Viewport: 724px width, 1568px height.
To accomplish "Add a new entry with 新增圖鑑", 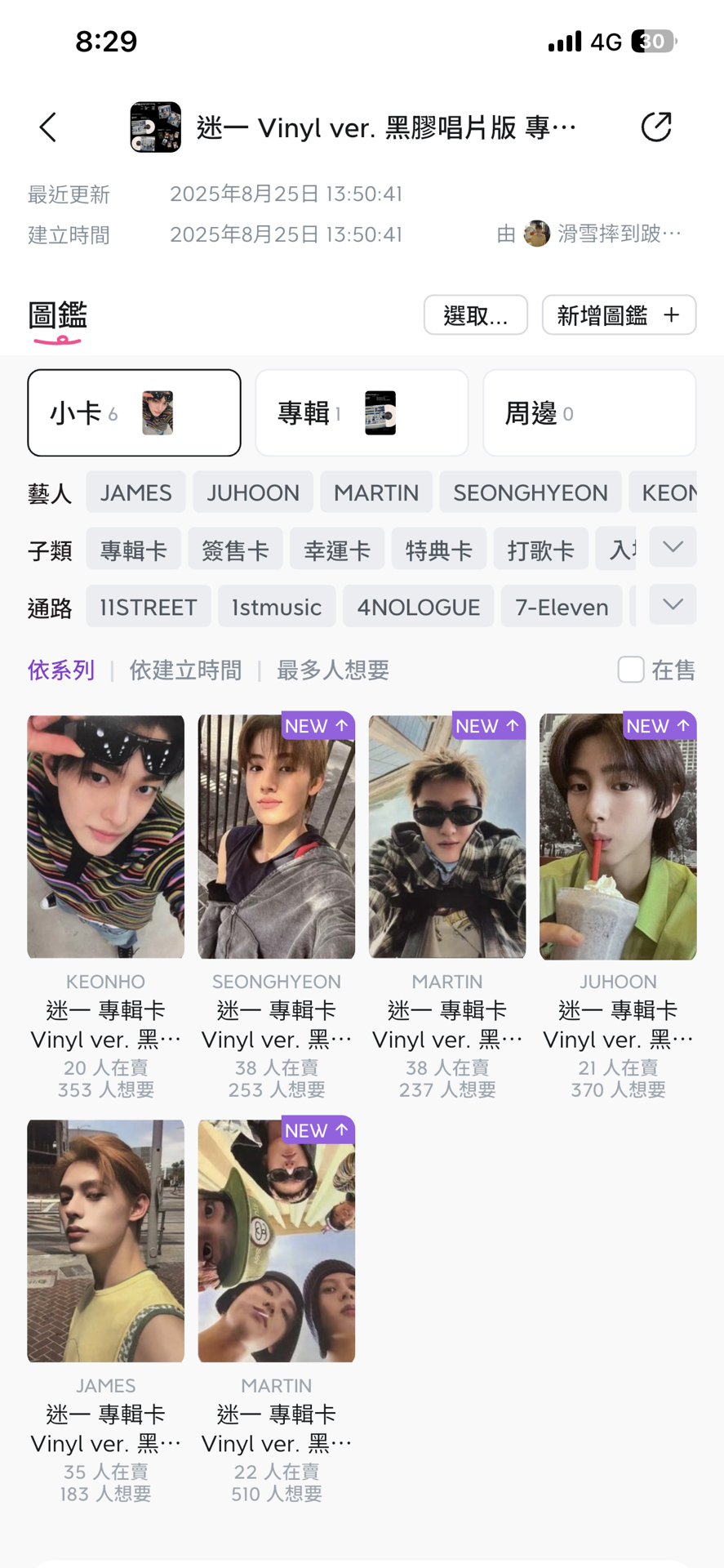I will tap(619, 315).
